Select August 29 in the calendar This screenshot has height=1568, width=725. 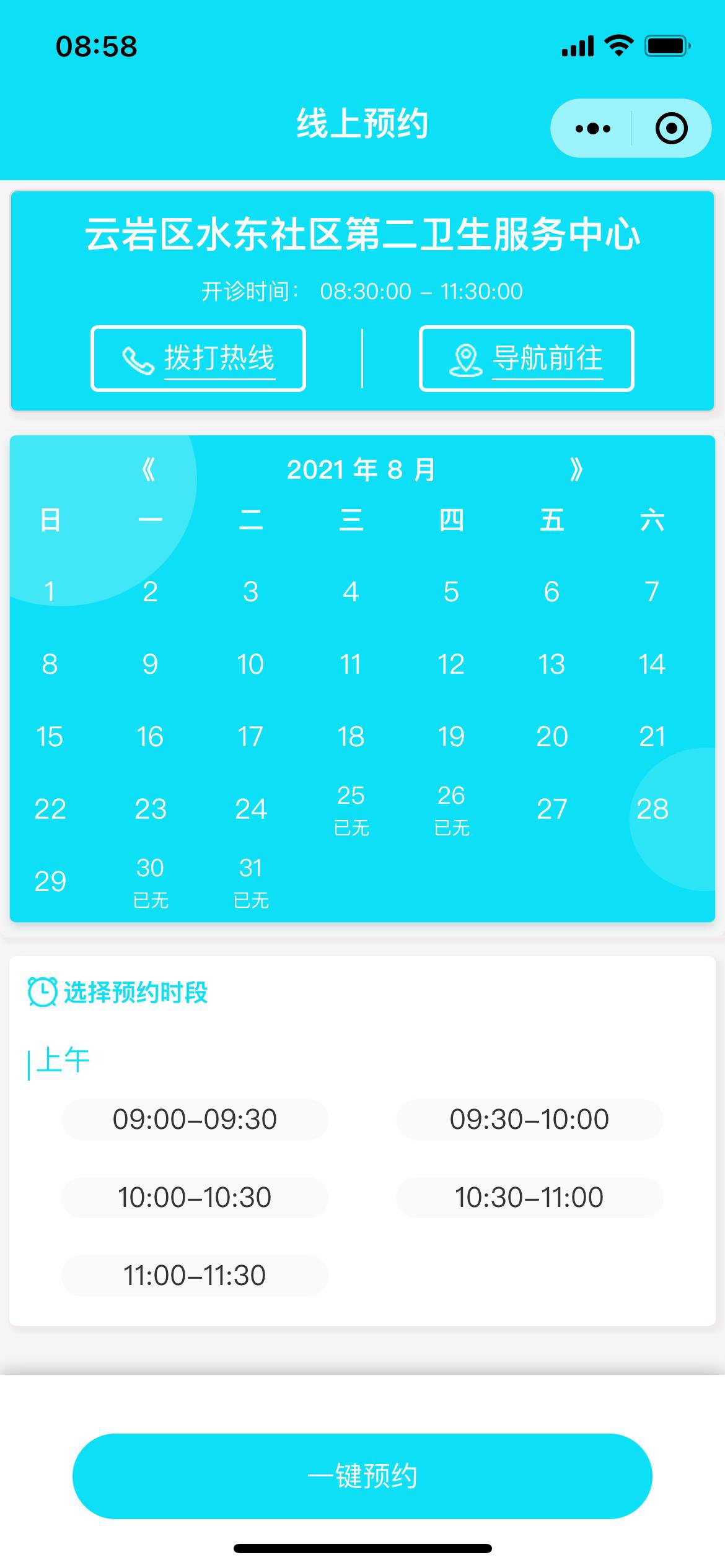click(50, 881)
